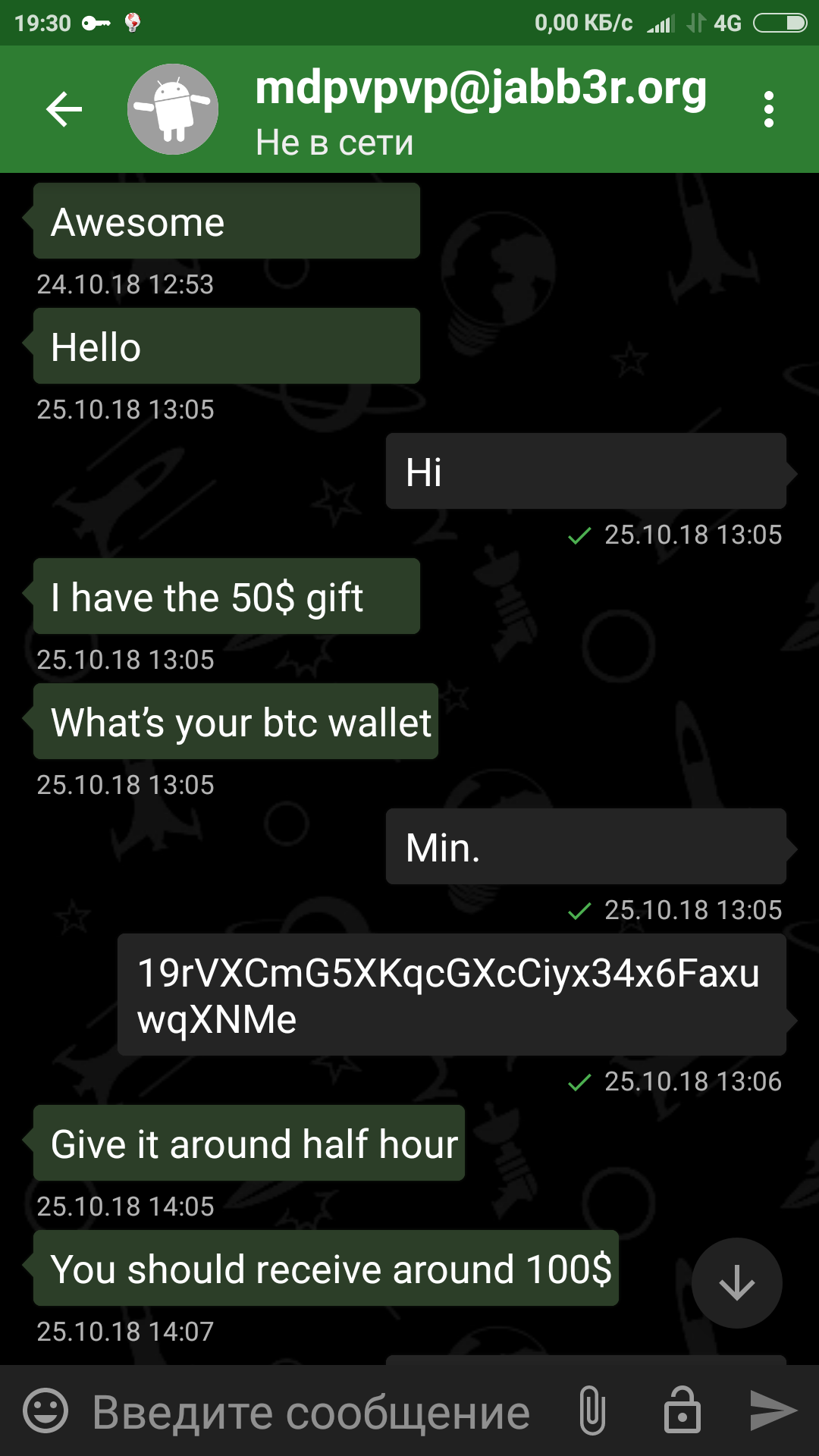The width and height of the screenshot is (819, 1456).
Task: Open the emoji picker
Action: [45, 1410]
